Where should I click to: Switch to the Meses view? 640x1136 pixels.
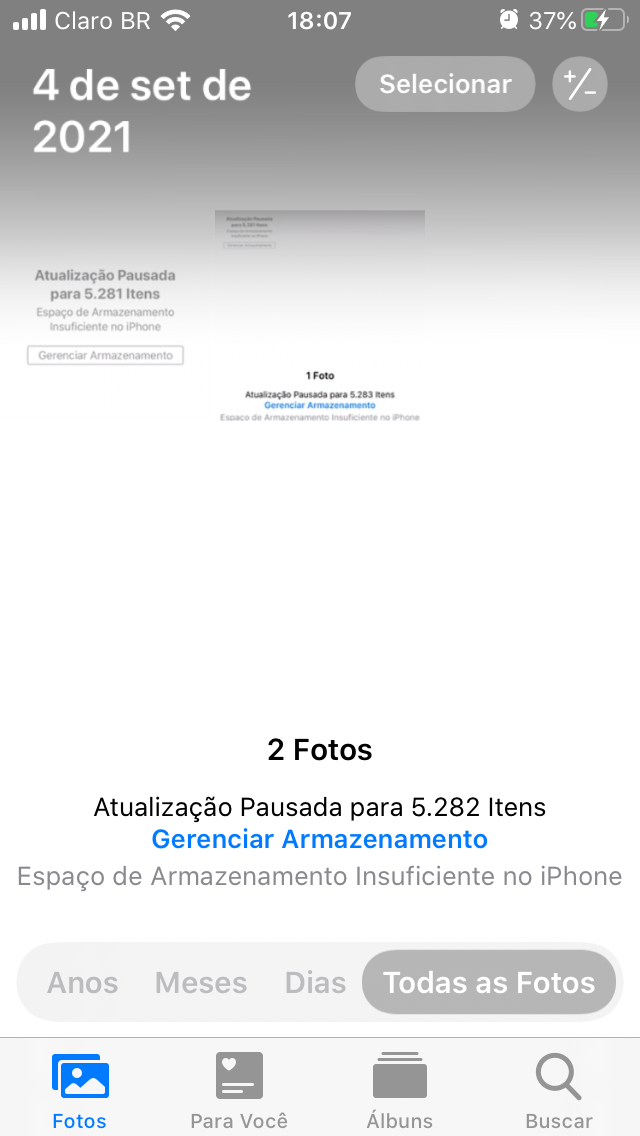click(201, 982)
